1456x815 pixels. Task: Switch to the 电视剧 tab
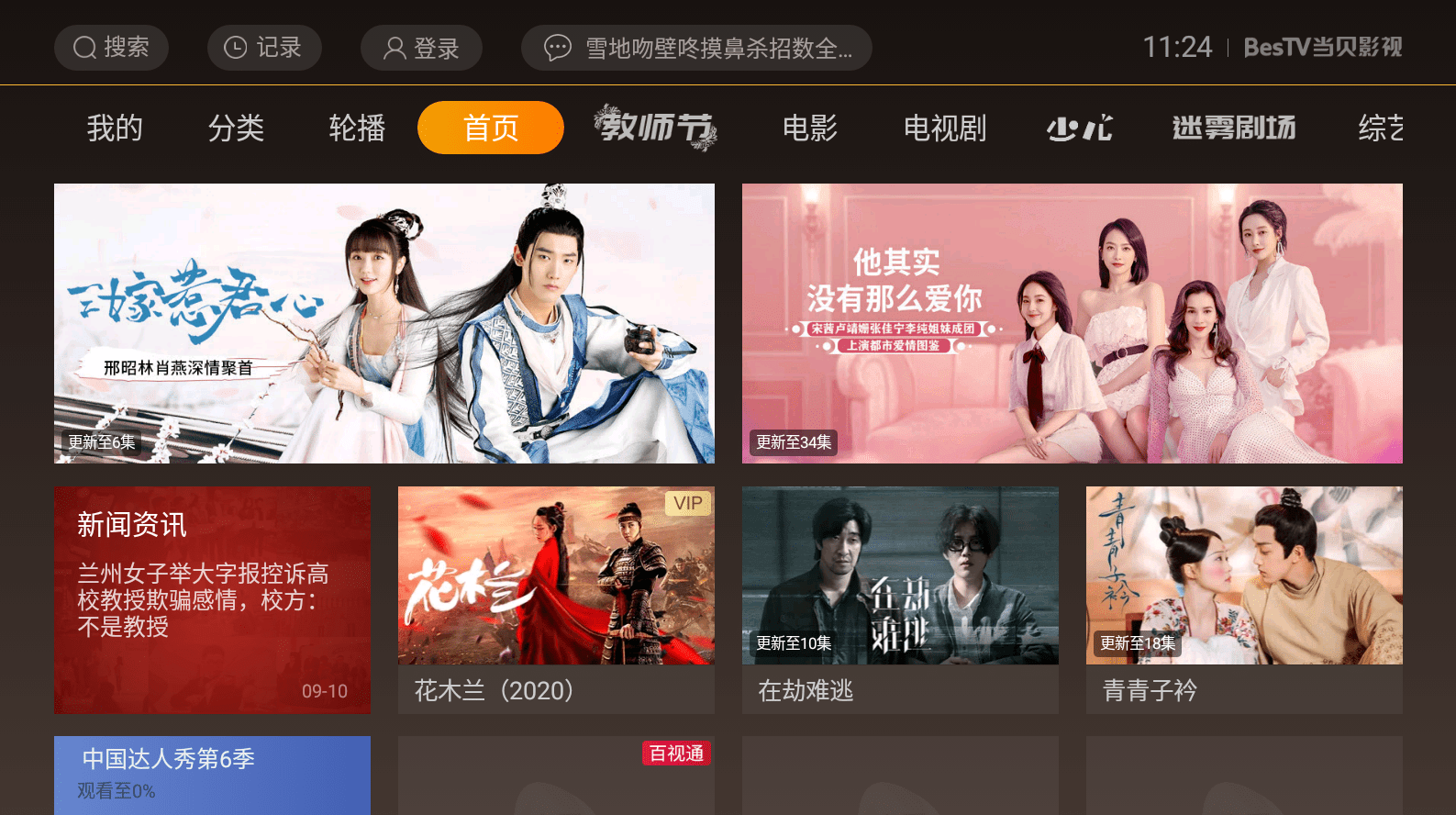(945, 128)
